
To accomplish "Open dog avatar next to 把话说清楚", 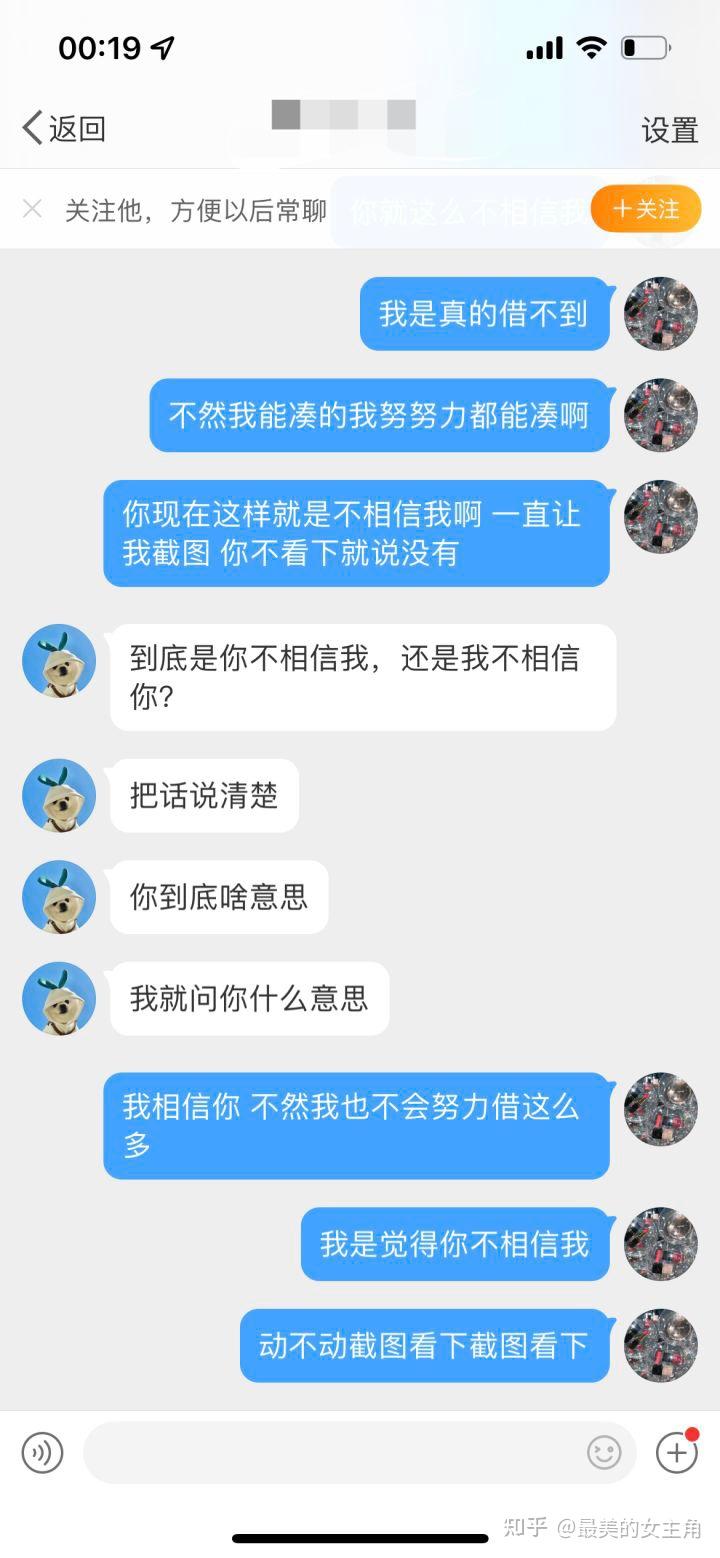I will [x=59, y=795].
